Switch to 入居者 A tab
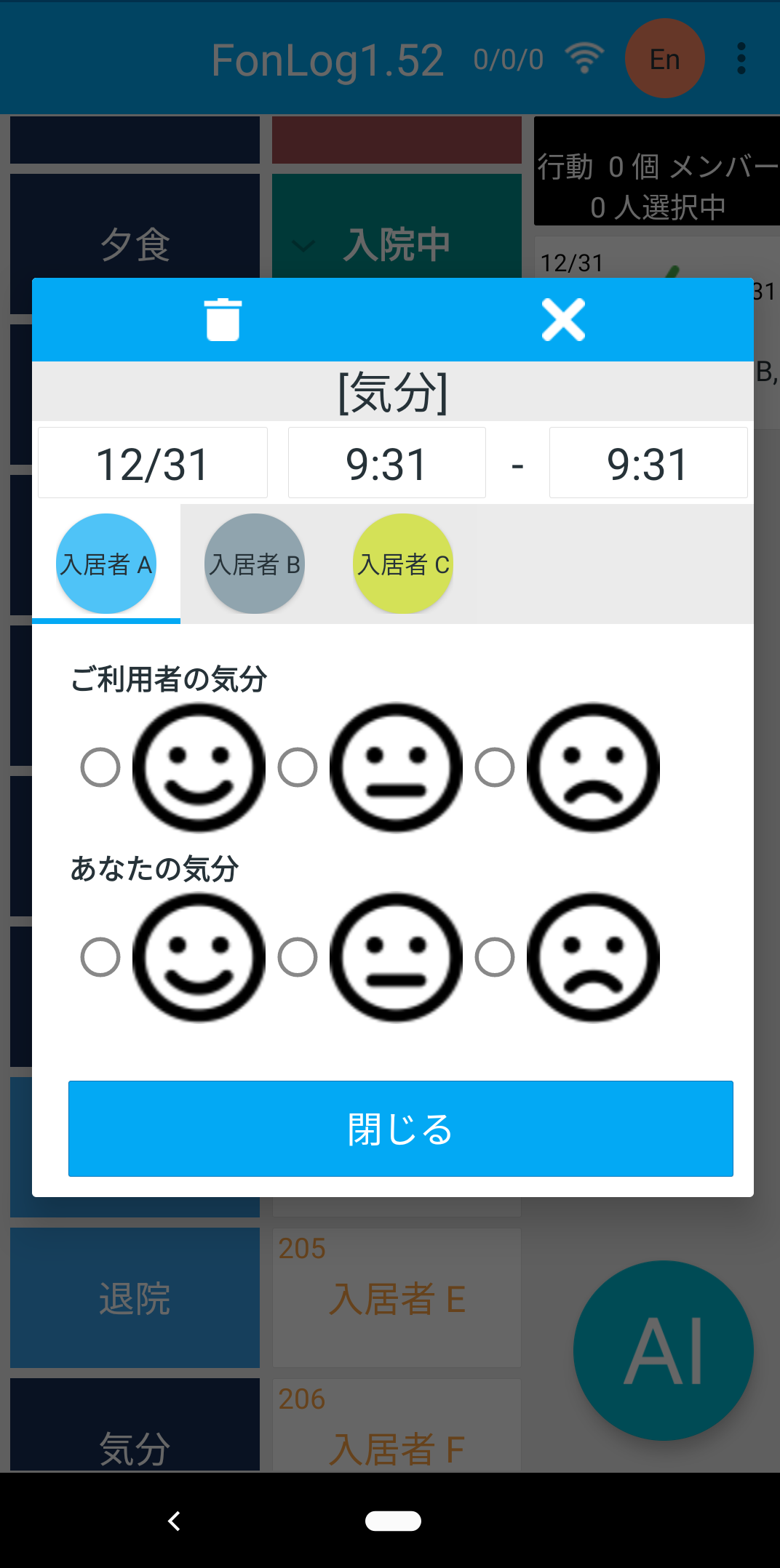Viewport: 780px width, 1568px height. tap(106, 564)
